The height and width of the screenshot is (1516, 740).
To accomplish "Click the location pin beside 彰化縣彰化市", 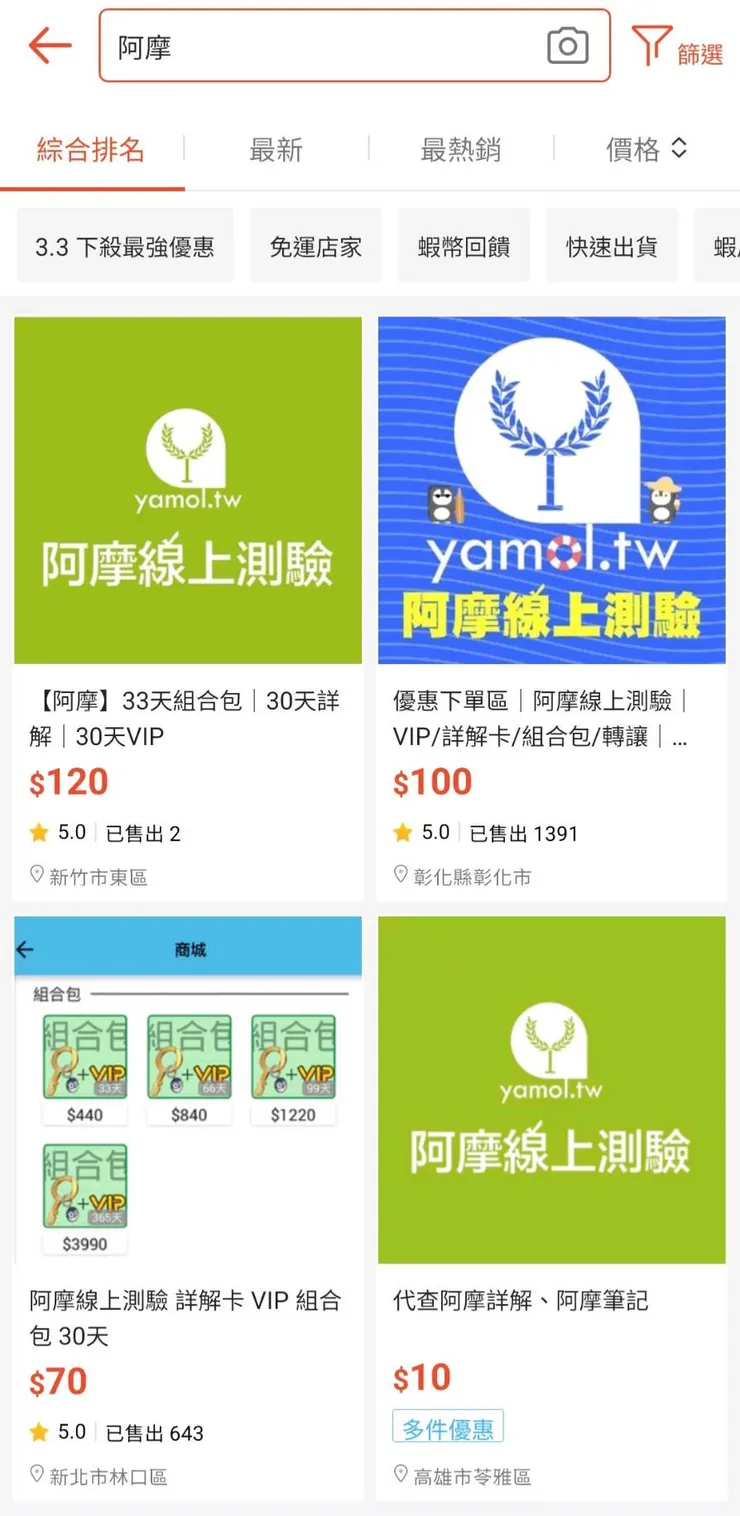I will (399, 876).
